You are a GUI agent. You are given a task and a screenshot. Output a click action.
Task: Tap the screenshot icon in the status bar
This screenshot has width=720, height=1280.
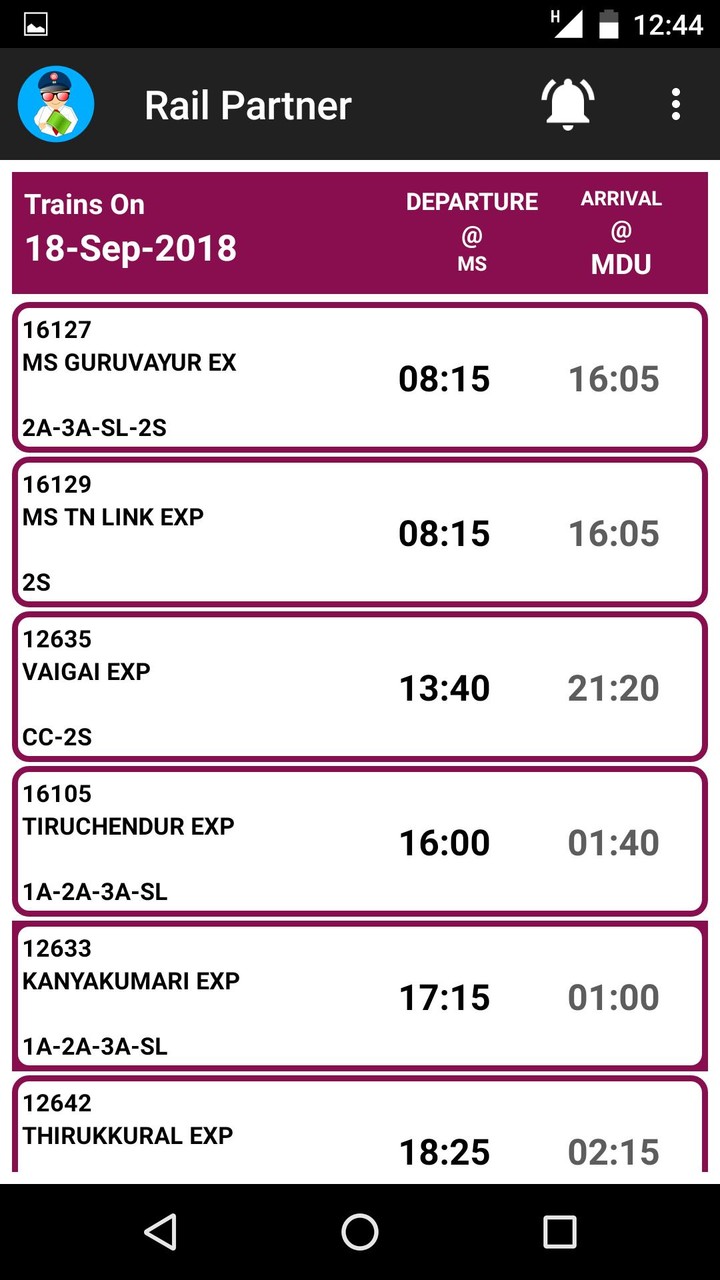(35, 22)
